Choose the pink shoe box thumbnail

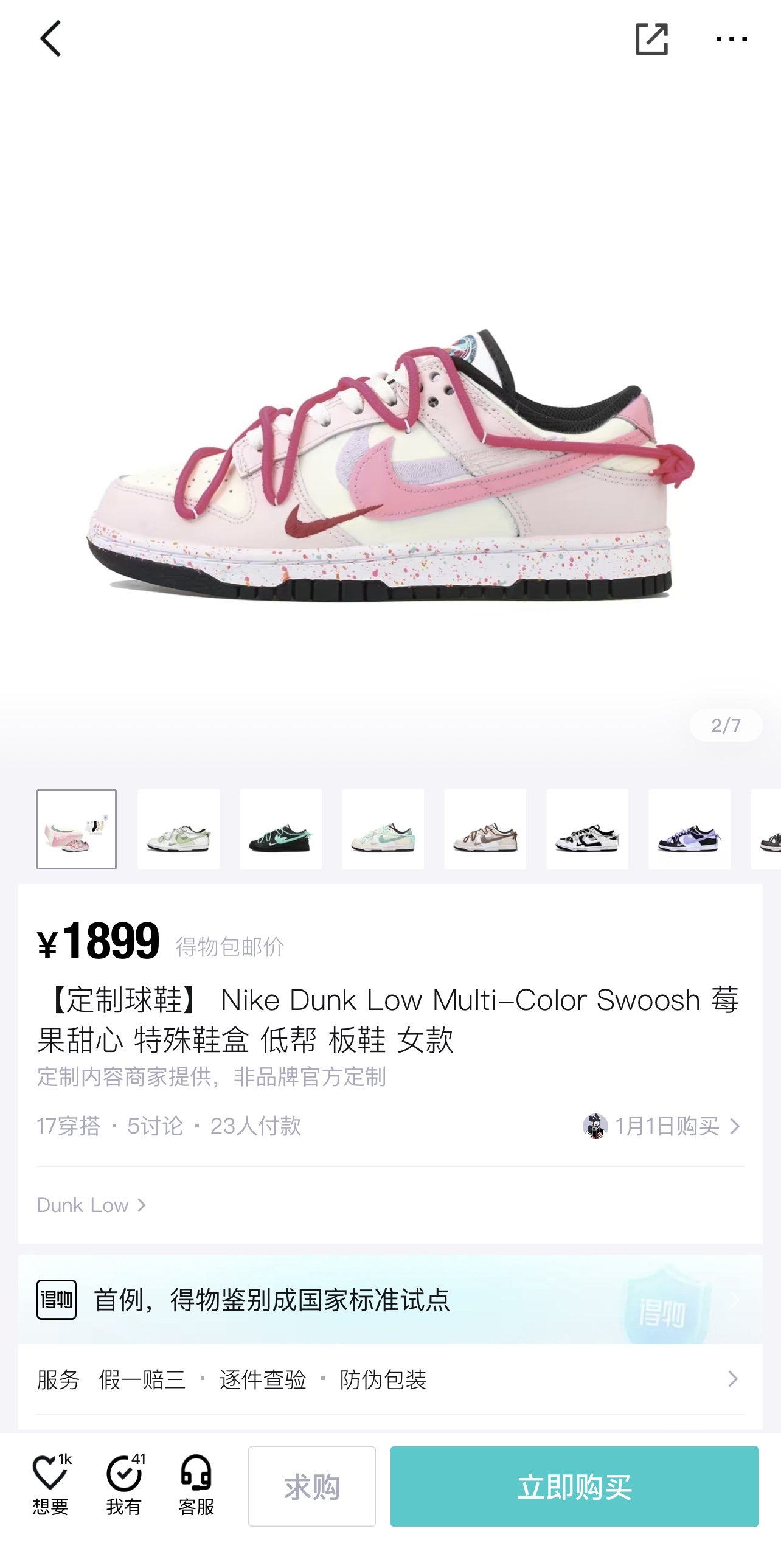click(77, 829)
